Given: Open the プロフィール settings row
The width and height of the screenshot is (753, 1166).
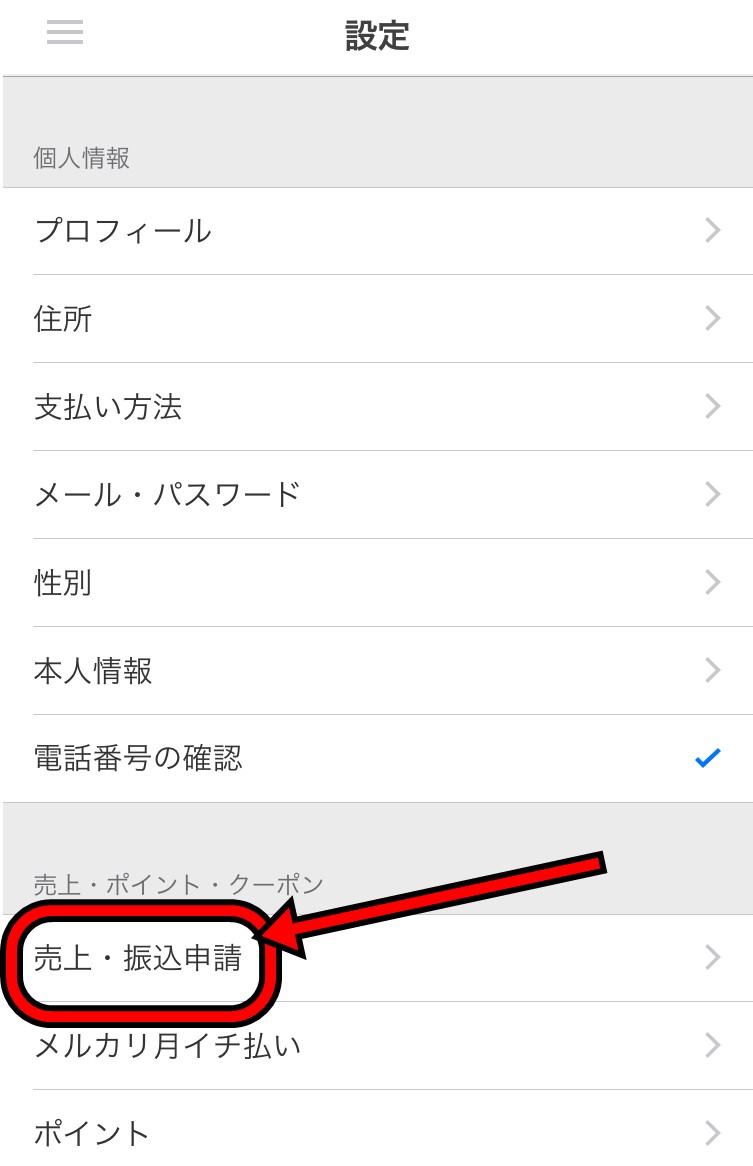Looking at the screenshot, I should click(376, 231).
